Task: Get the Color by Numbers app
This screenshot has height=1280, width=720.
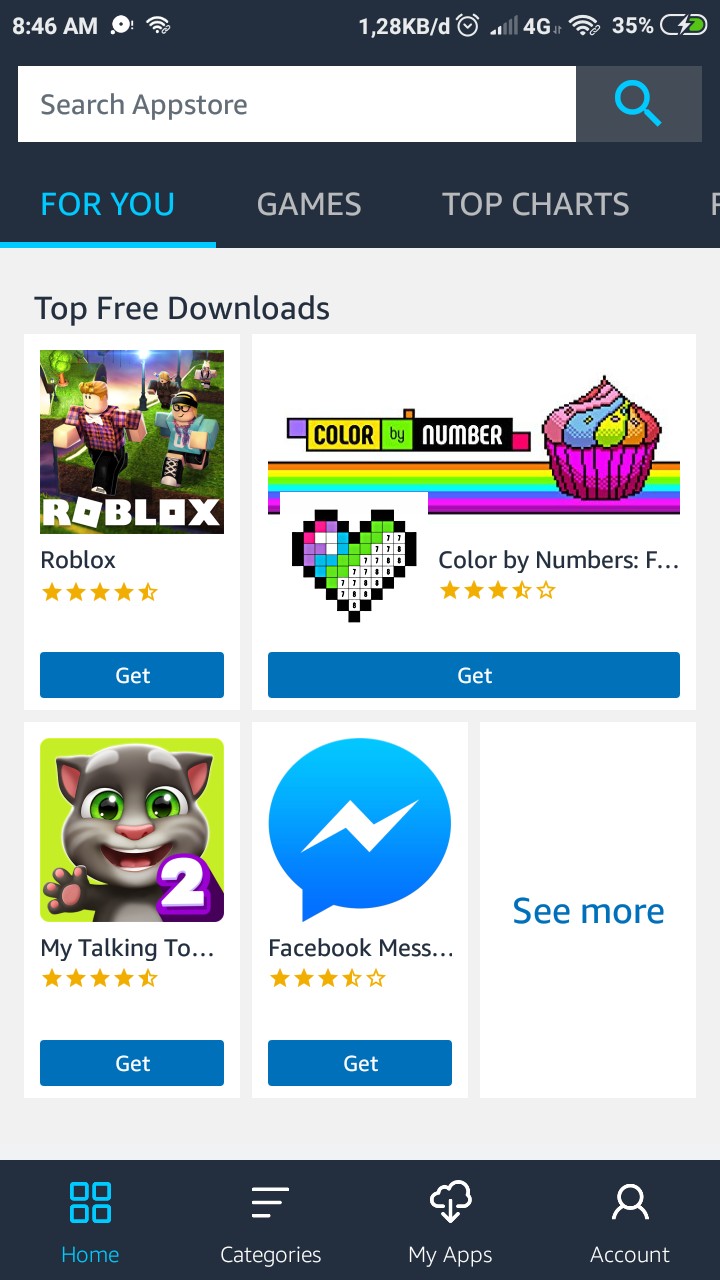Action: (474, 675)
